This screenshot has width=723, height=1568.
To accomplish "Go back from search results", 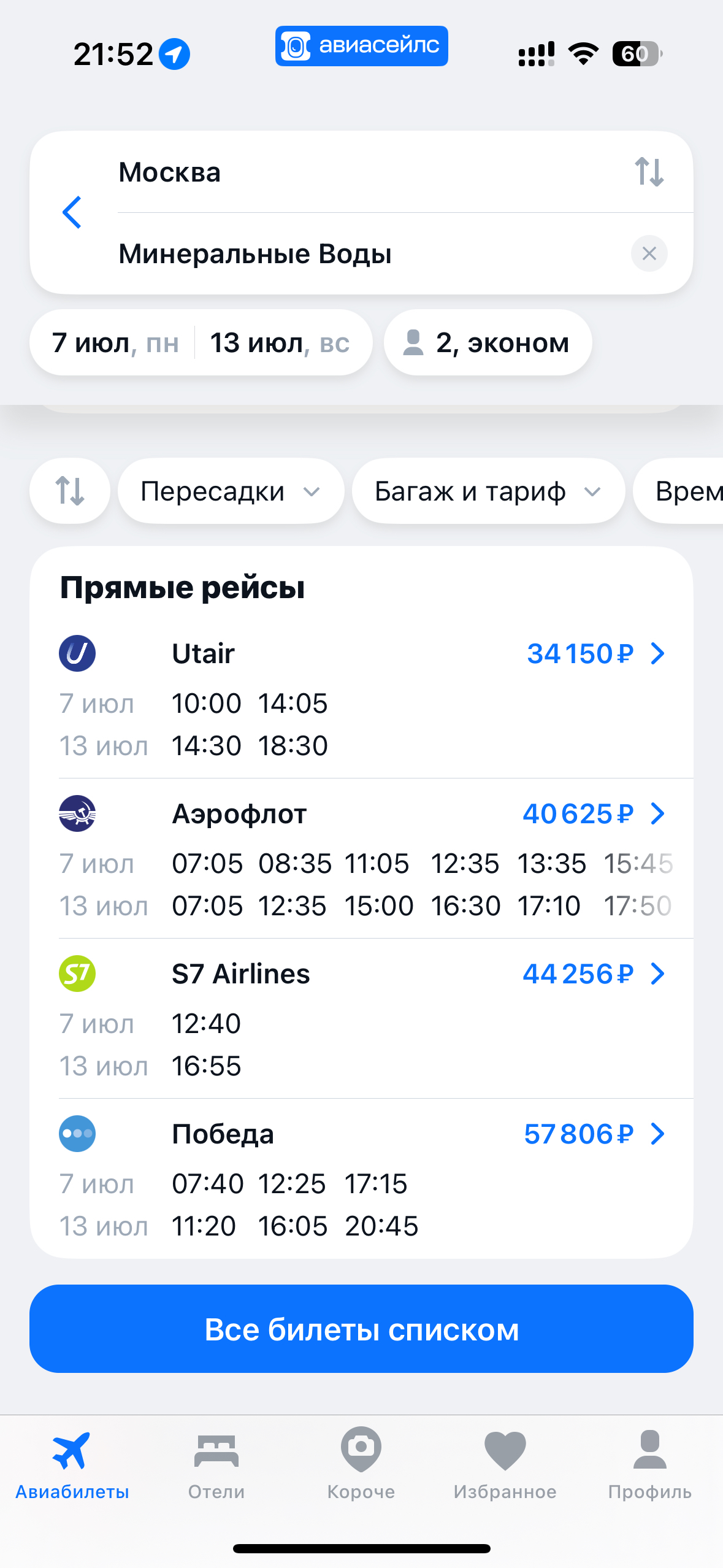I will pyautogui.click(x=72, y=212).
